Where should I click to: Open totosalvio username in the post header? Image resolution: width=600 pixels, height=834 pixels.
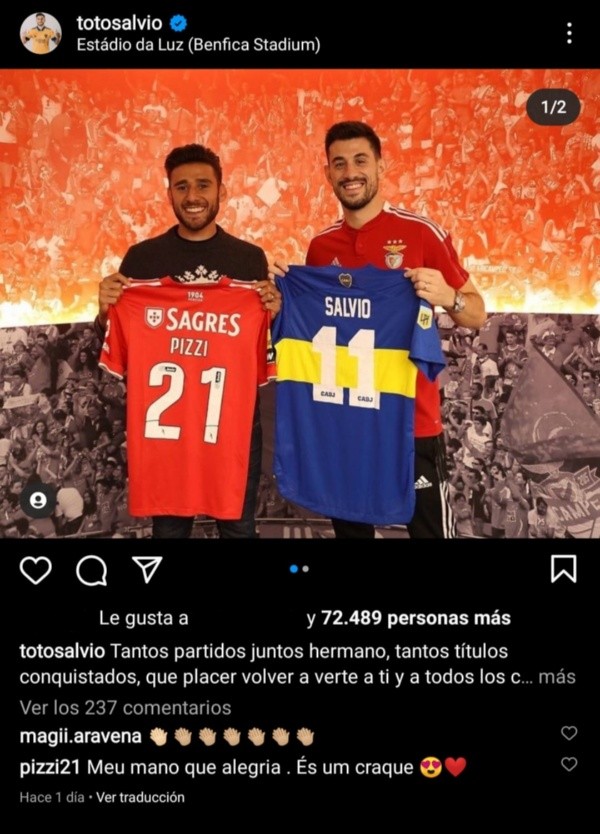coord(119,23)
